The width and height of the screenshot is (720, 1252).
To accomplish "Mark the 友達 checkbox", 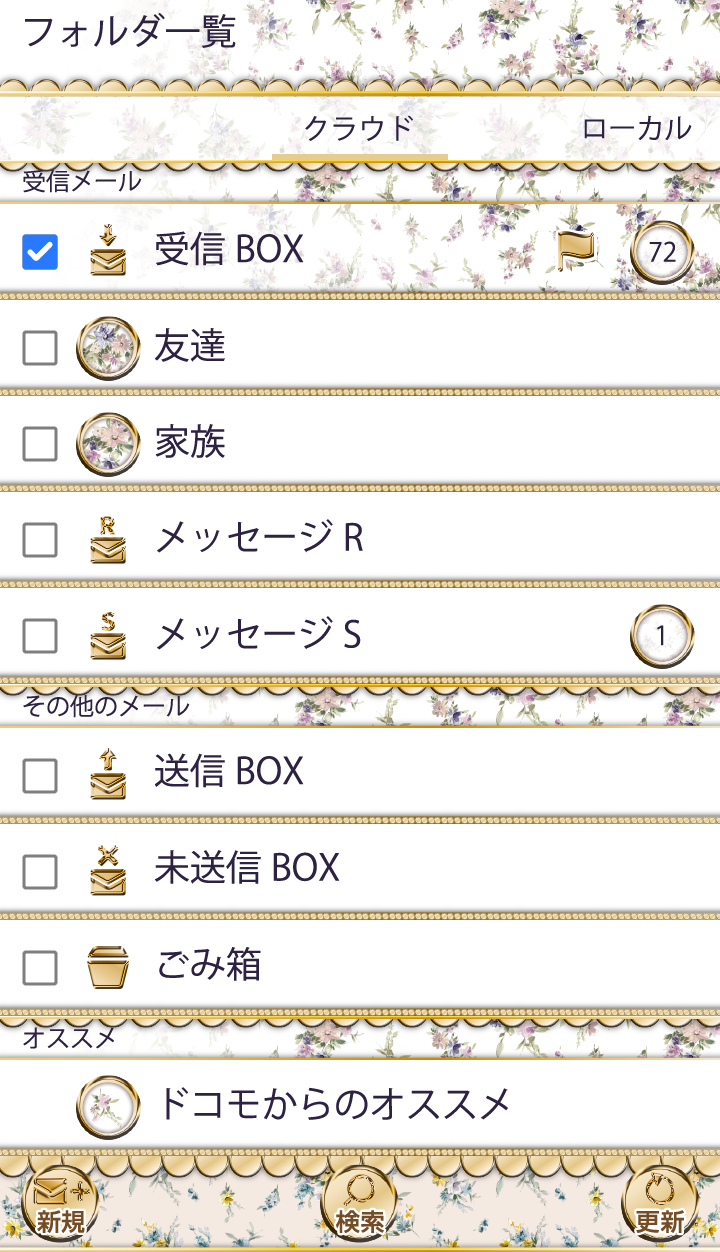I will click(40, 347).
